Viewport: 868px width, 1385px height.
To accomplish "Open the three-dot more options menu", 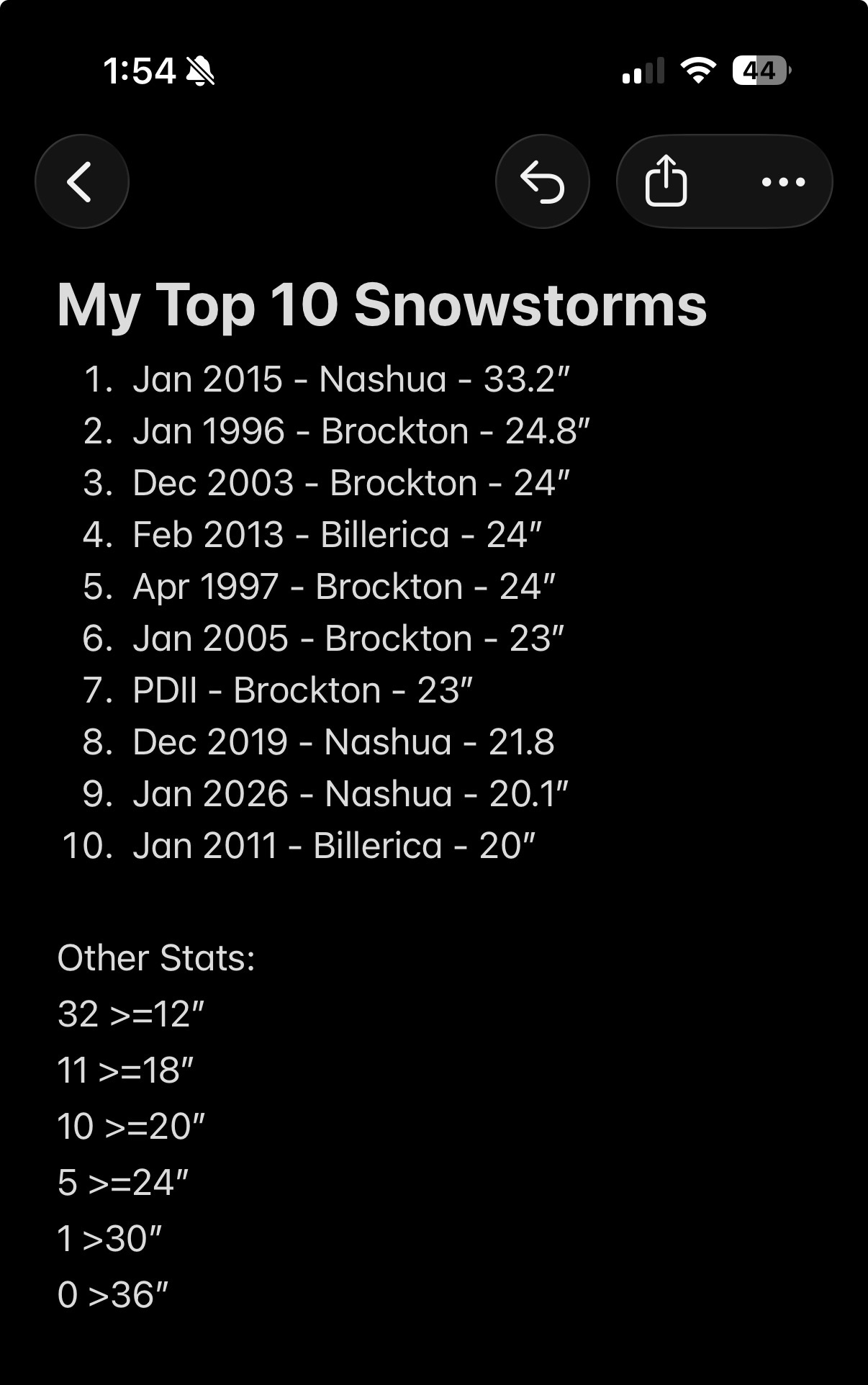I will pos(783,181).
